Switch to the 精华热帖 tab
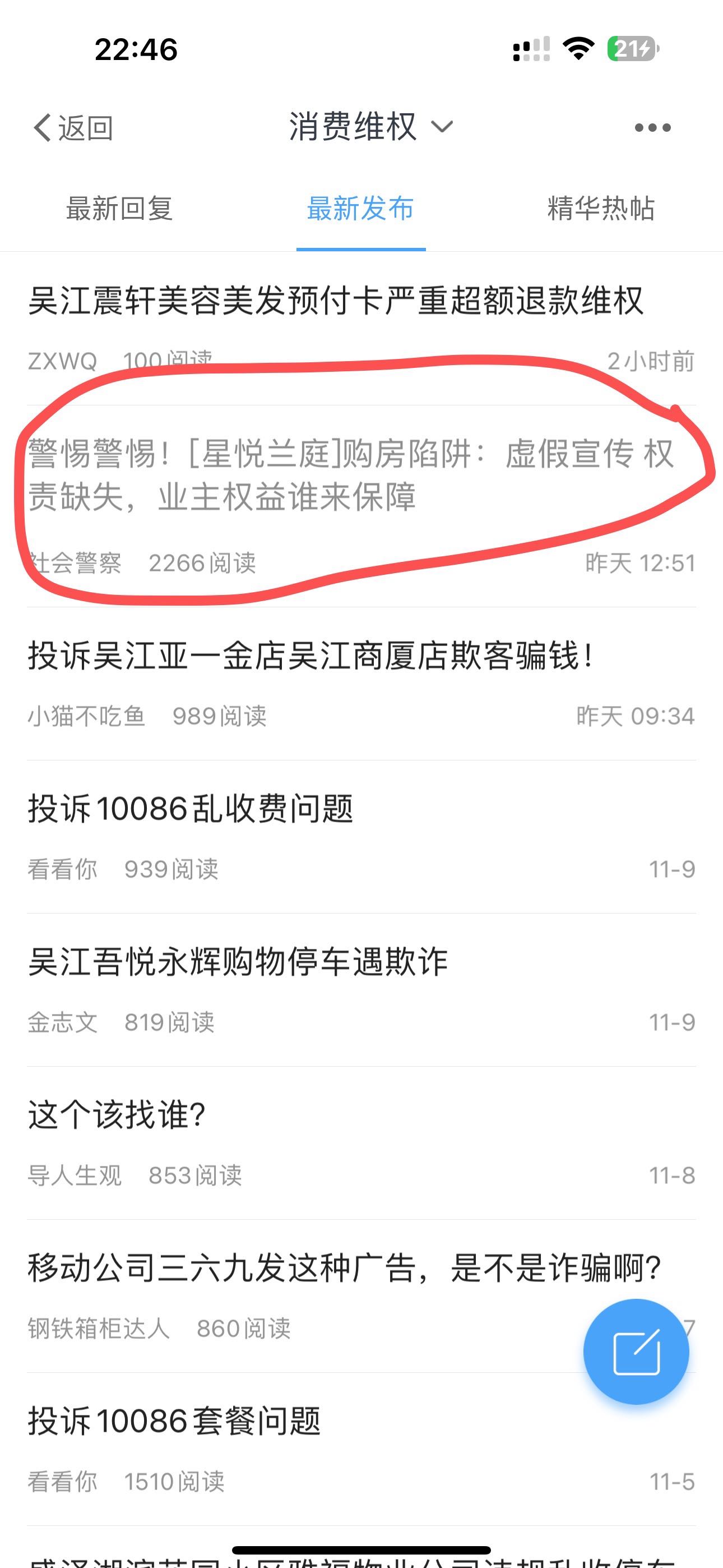 pos(601,209)
